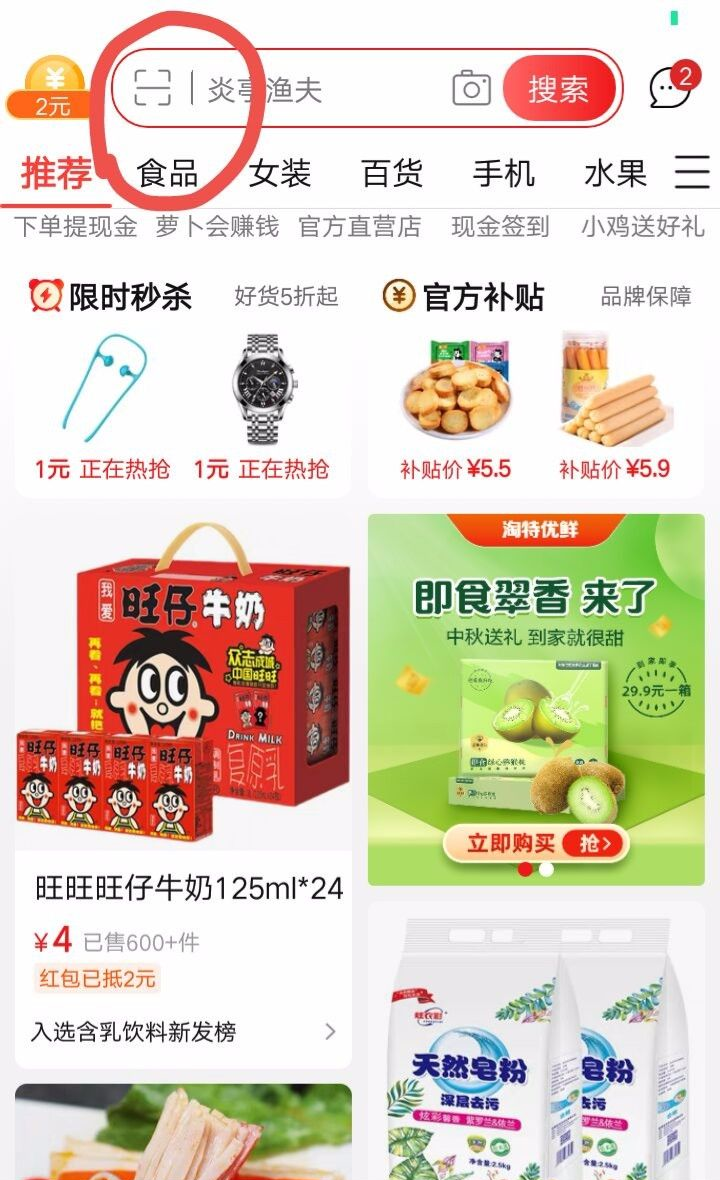Tap 立即购买 on the kiwi banner

tap(536, 843)
